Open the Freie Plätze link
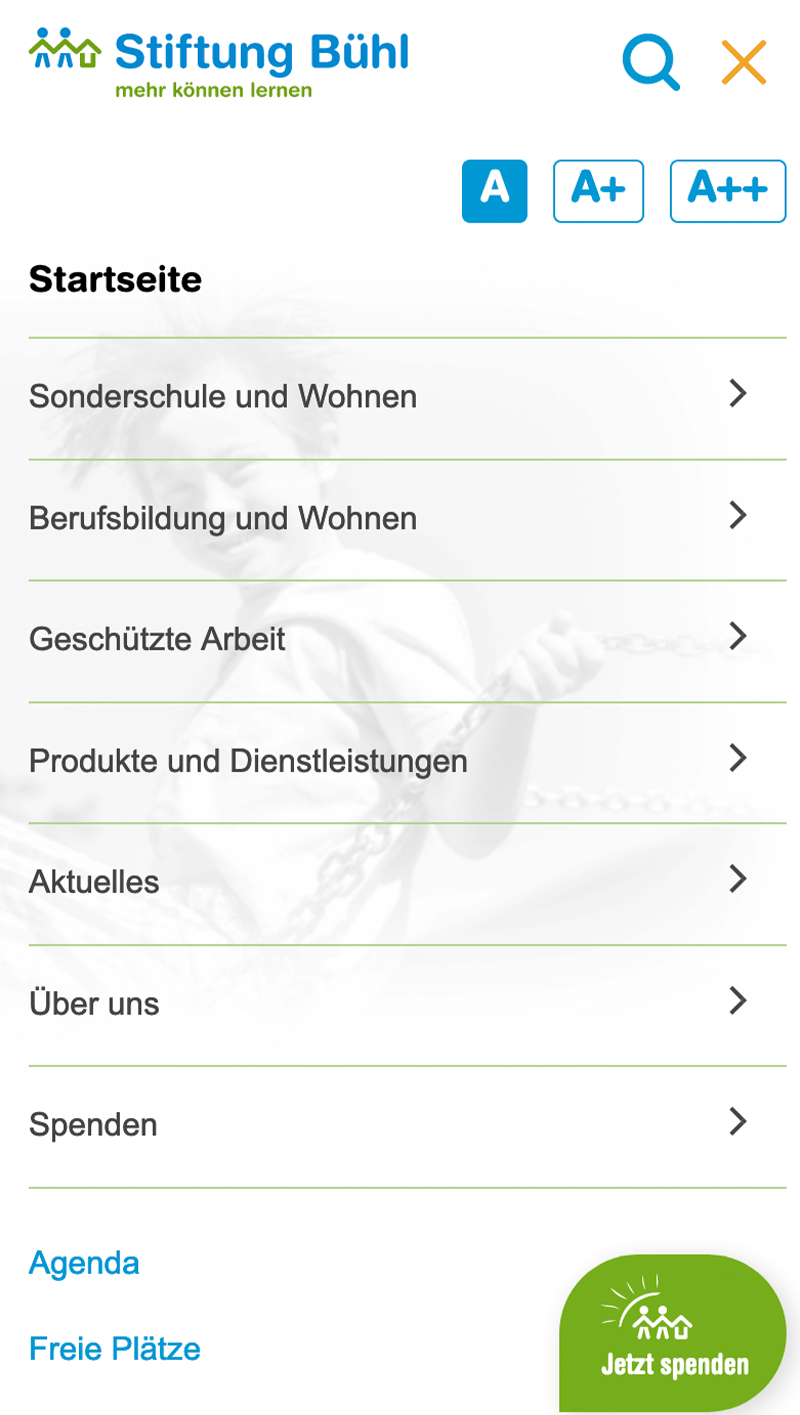800x1415 pixels. (115, 1350)
